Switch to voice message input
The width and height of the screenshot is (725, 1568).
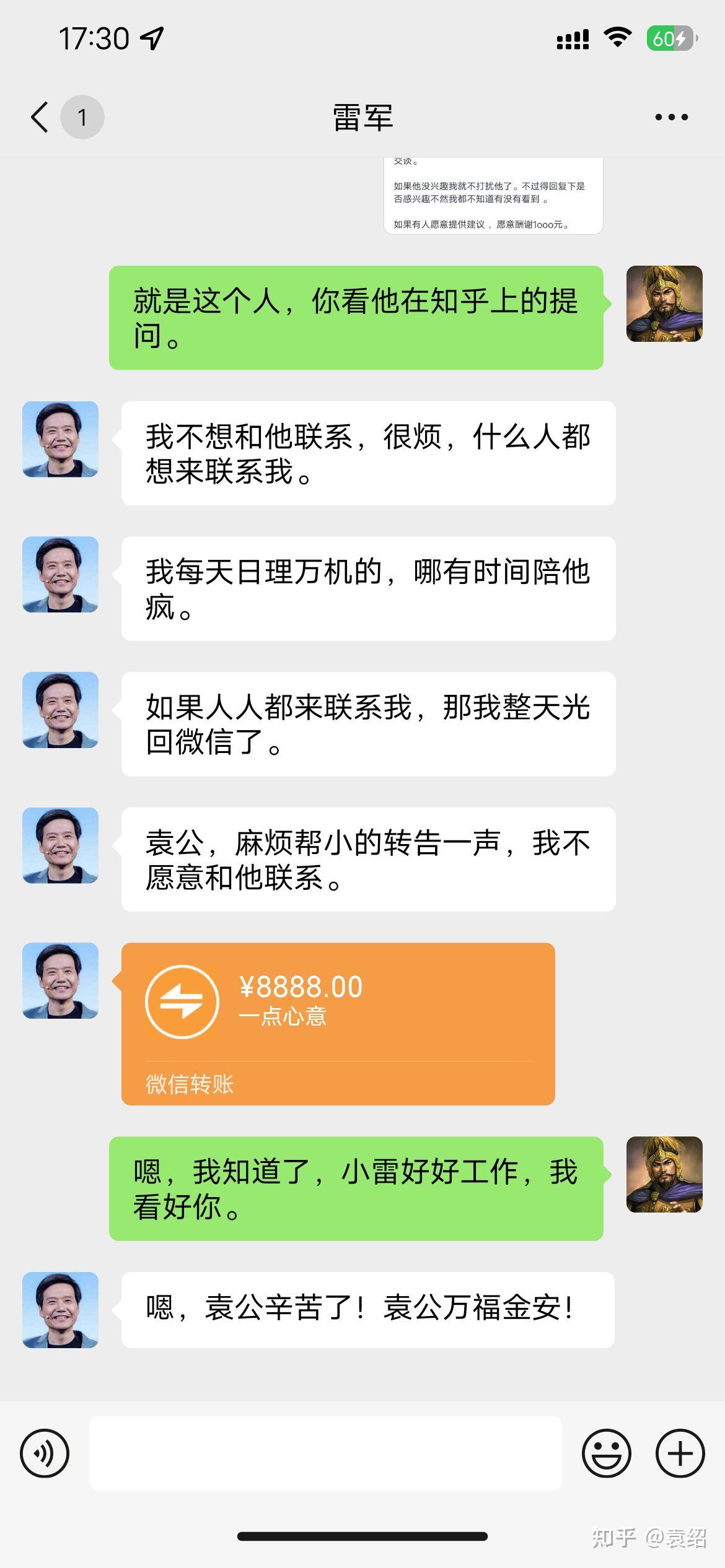click(x=45, y=1453)
